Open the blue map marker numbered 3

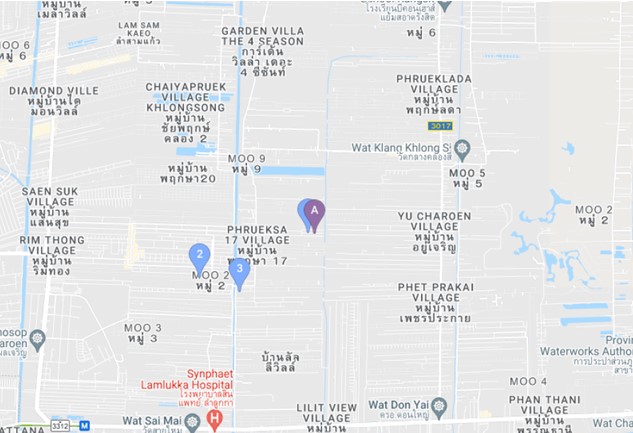coord(239,269)
